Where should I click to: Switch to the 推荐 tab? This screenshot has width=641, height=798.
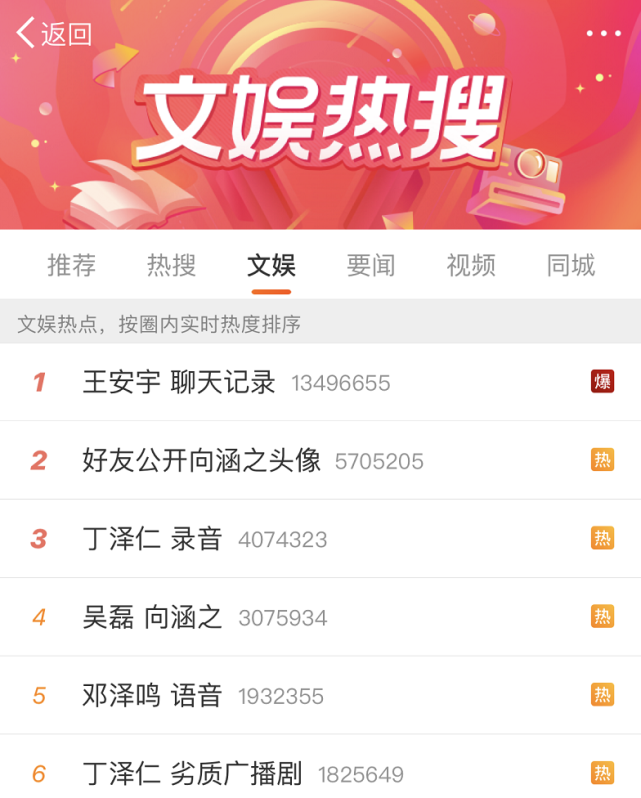click(x=72, y=265)
